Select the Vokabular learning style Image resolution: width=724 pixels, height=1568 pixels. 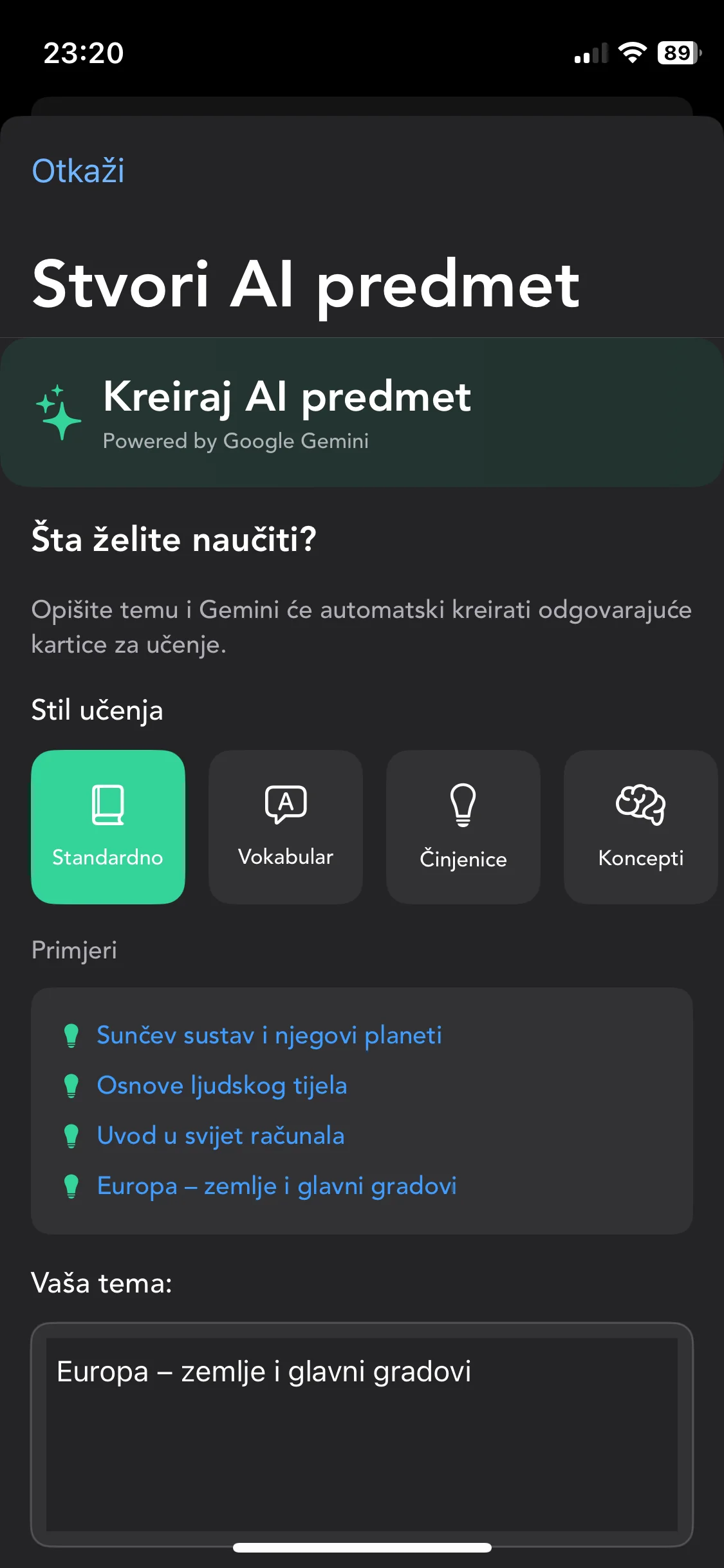(x=285, y=827)
